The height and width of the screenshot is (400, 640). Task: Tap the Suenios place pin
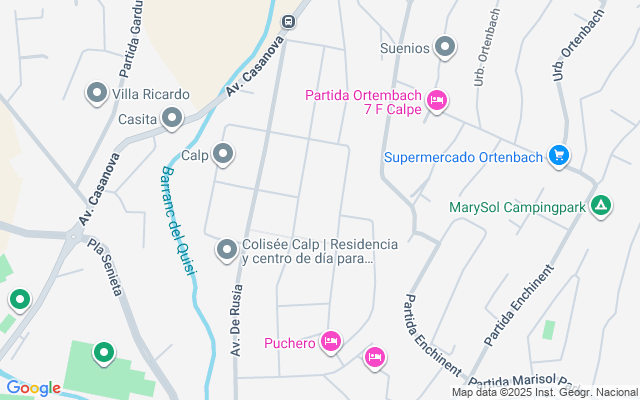[445, 47]
